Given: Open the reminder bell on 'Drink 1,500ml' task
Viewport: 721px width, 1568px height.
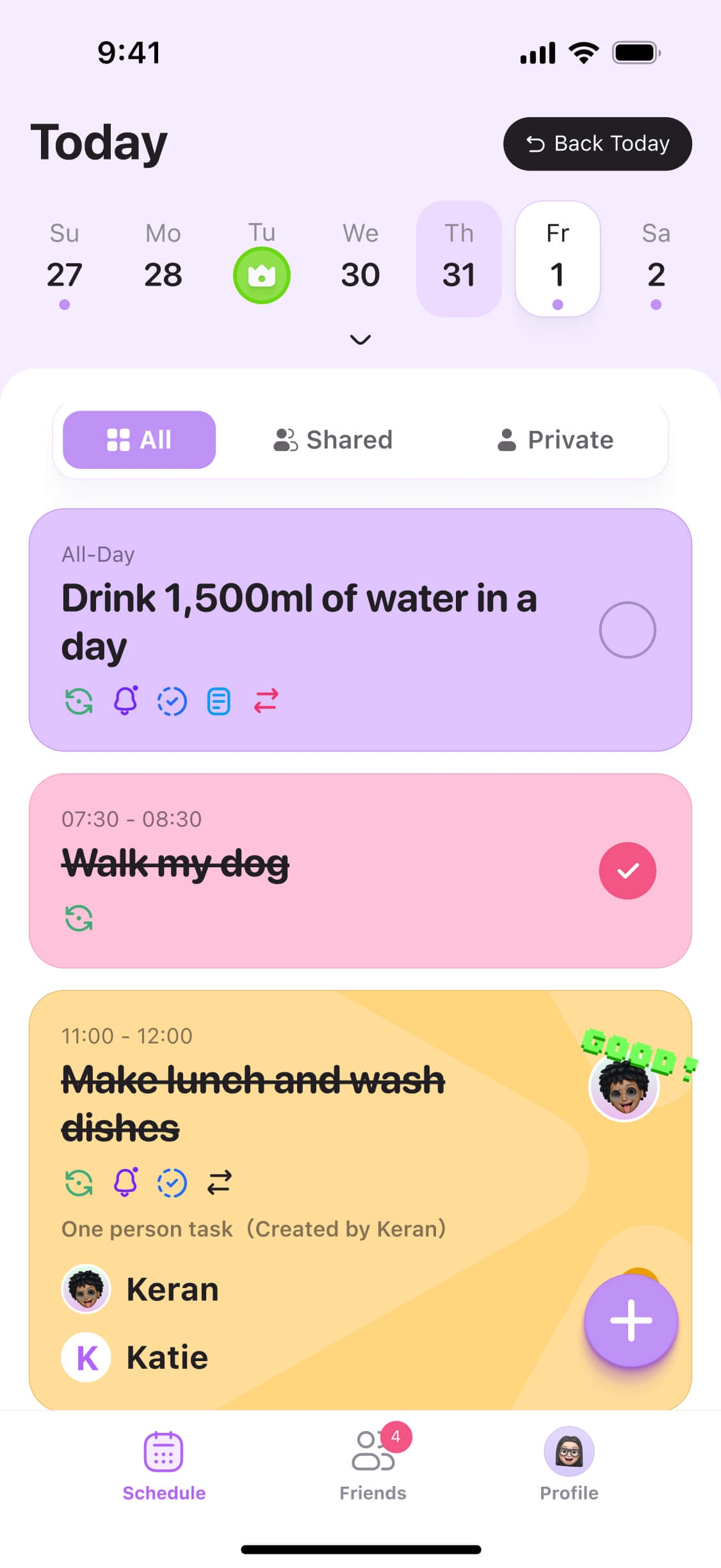Looking at the screenshot, I should (x=126, y=701).
